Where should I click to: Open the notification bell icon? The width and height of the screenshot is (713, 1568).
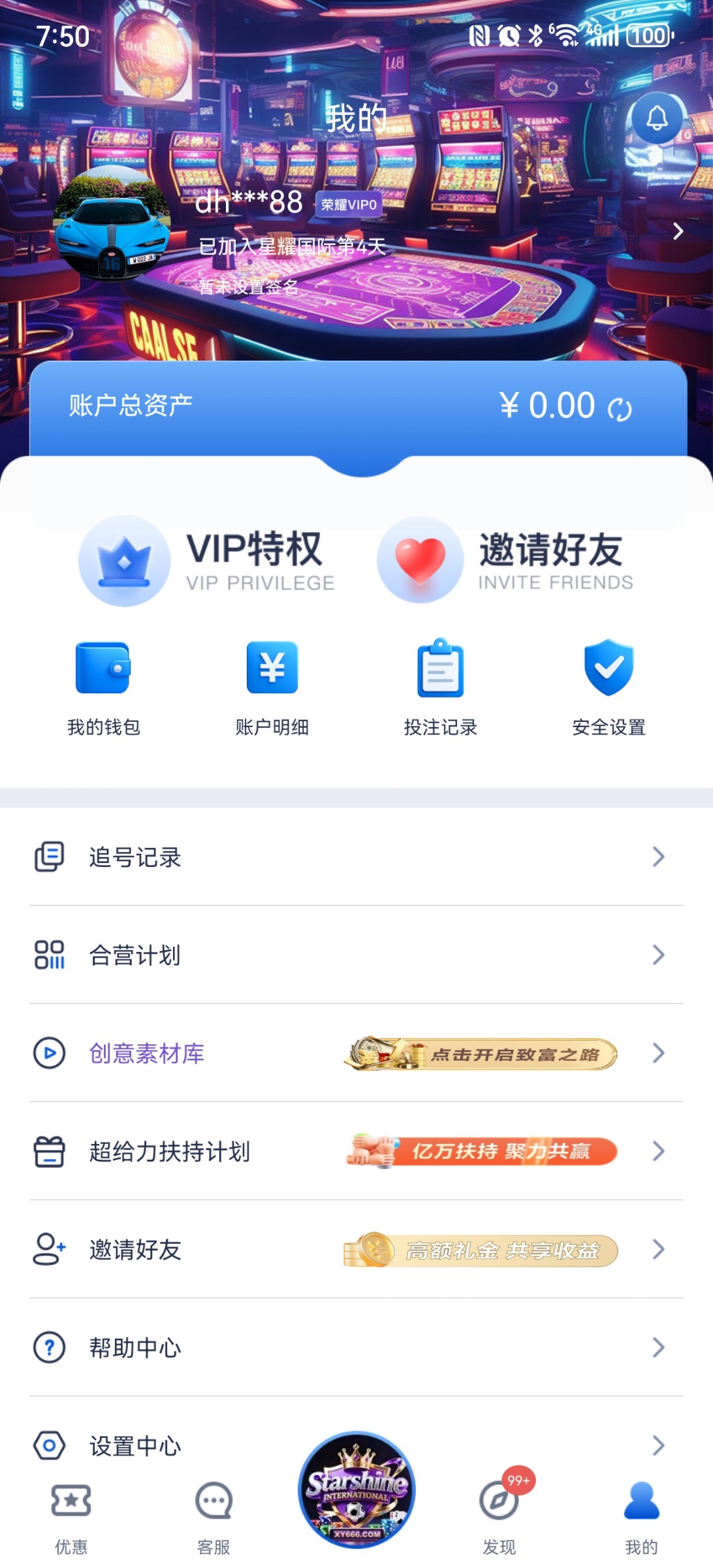click(655, 118)
